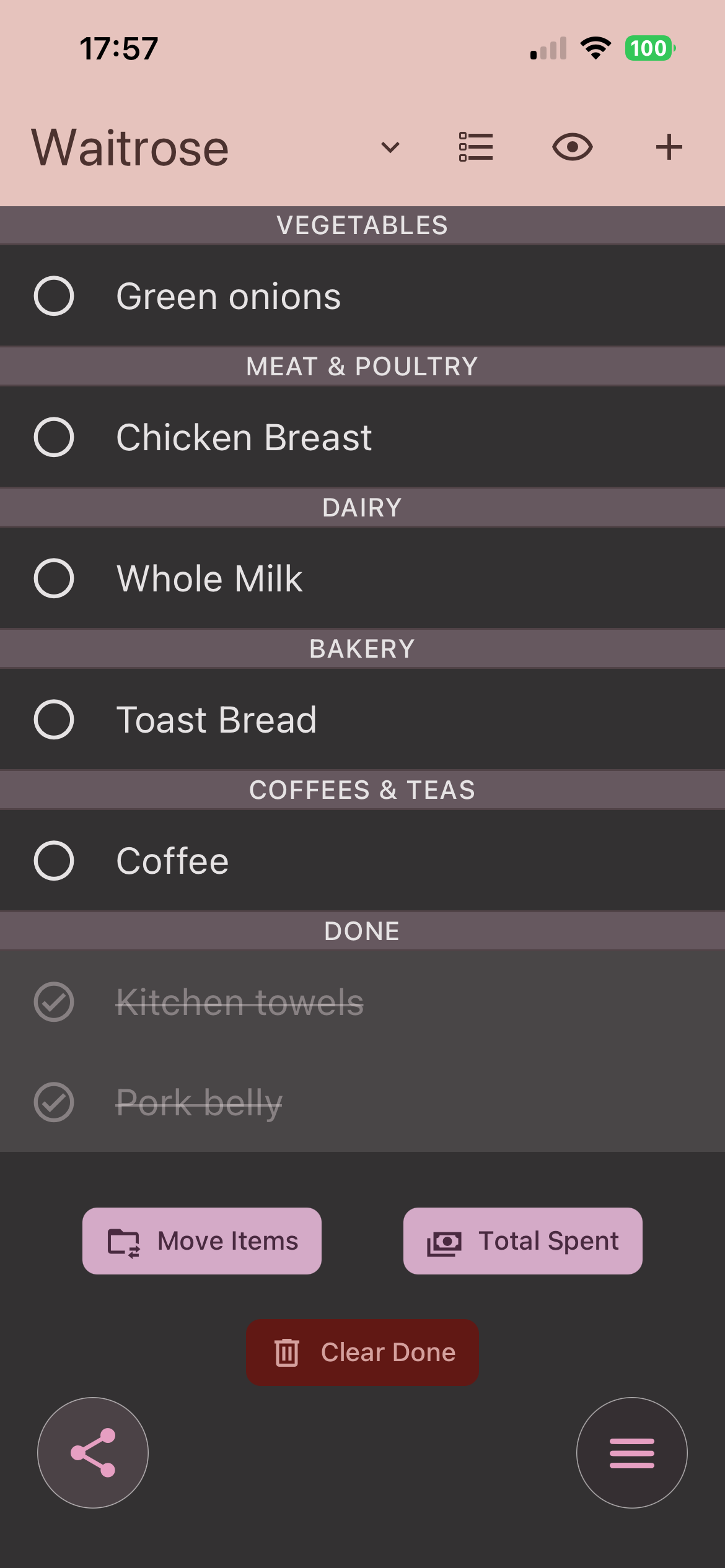The width and height of the screenshot is (725, 1568).
Task: Expand the Waitrose list dropdown
Action: [x=390, y=147]
